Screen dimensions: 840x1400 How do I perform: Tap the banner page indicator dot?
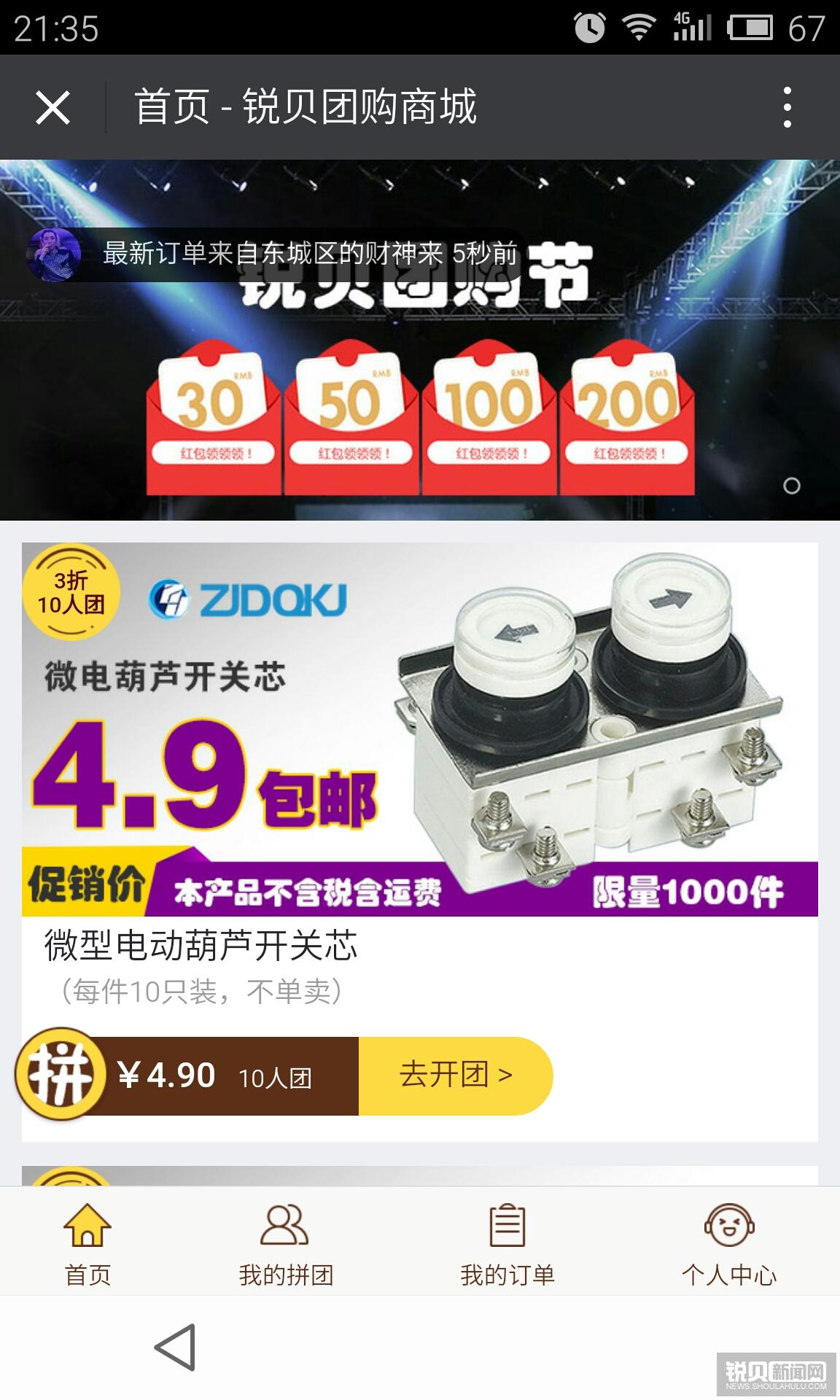[x=792, y=486]
